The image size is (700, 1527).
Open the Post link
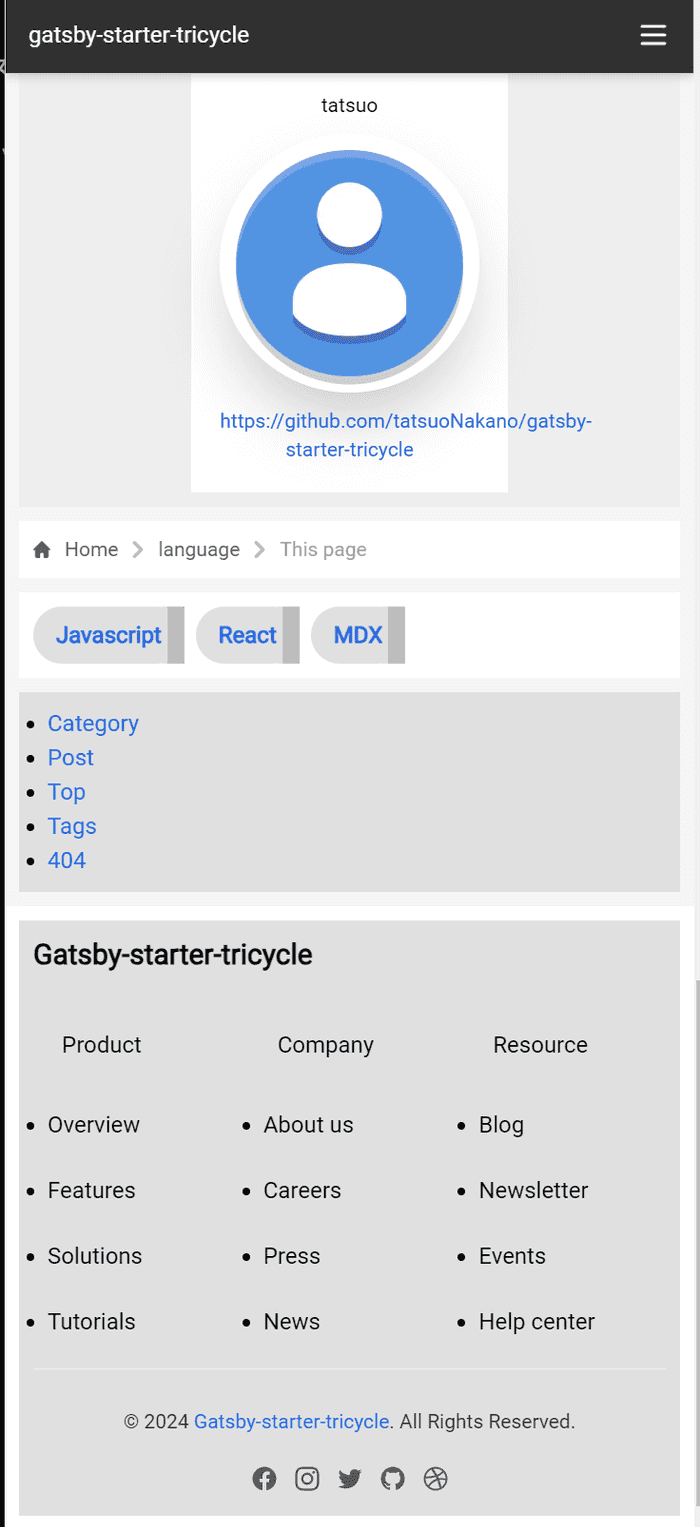pos(70,757)
